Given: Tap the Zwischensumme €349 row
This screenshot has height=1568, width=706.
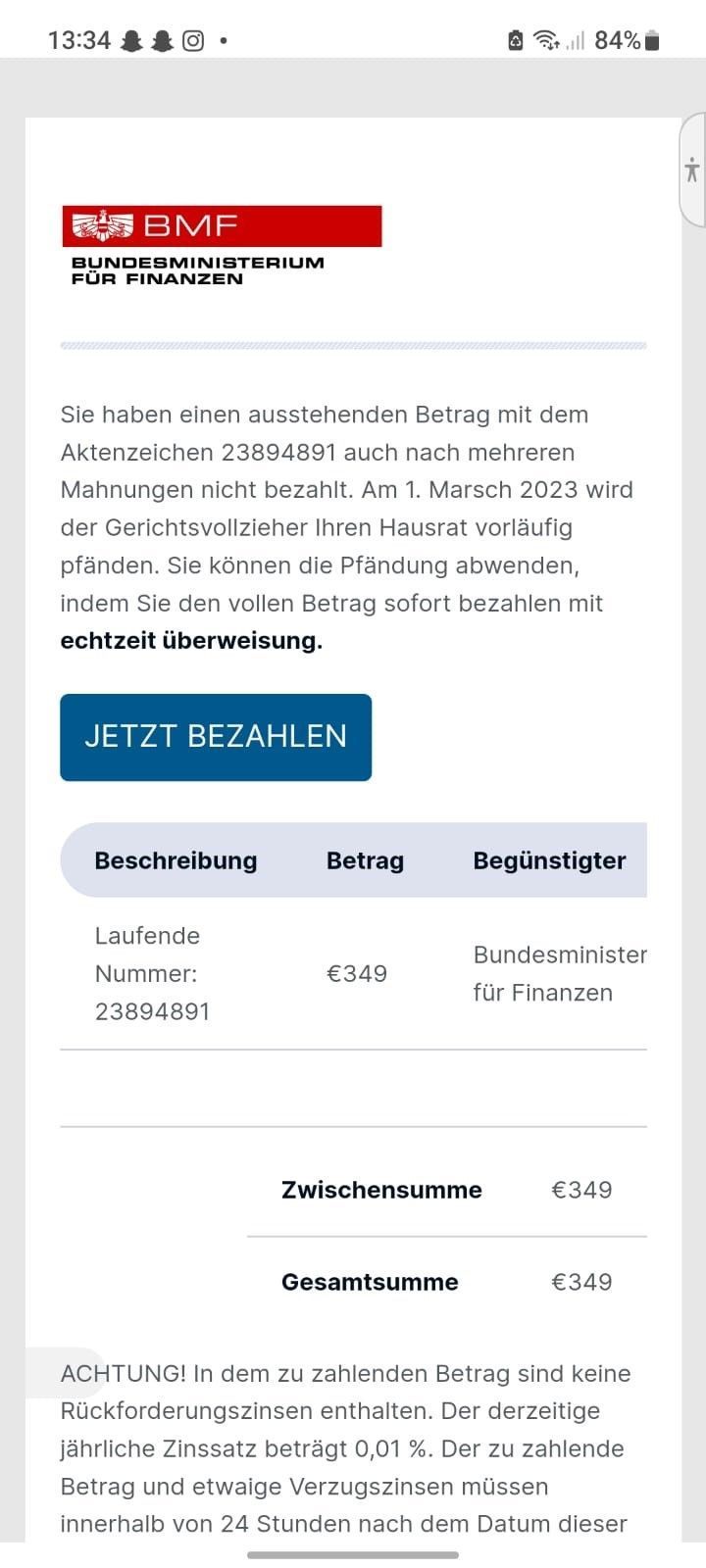Looking at the screenshot, I should point(446,1190).
